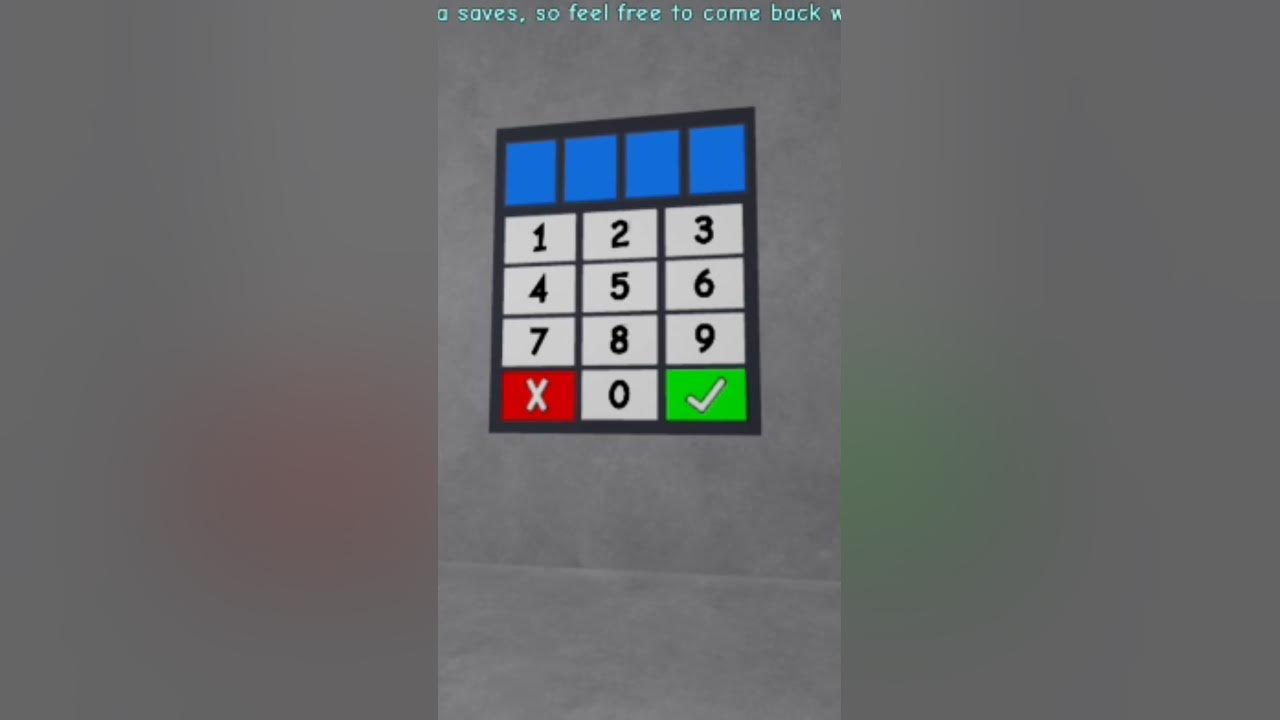The image size is (1280, 720).
Task: Tap the number 7 key
Action: (x=539, y=343)
